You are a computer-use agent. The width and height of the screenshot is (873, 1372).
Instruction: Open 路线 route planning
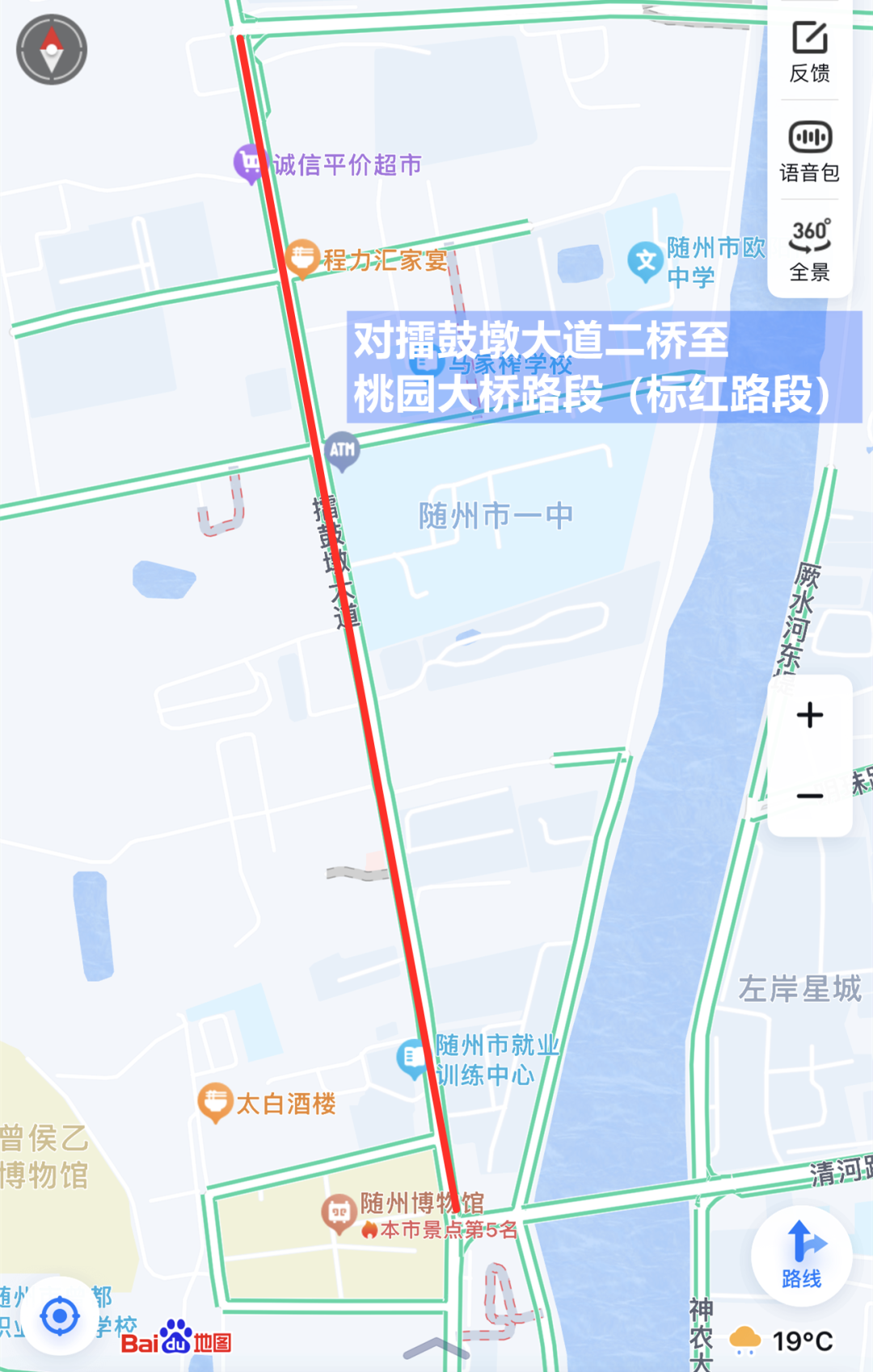(x=801, y=1255)
